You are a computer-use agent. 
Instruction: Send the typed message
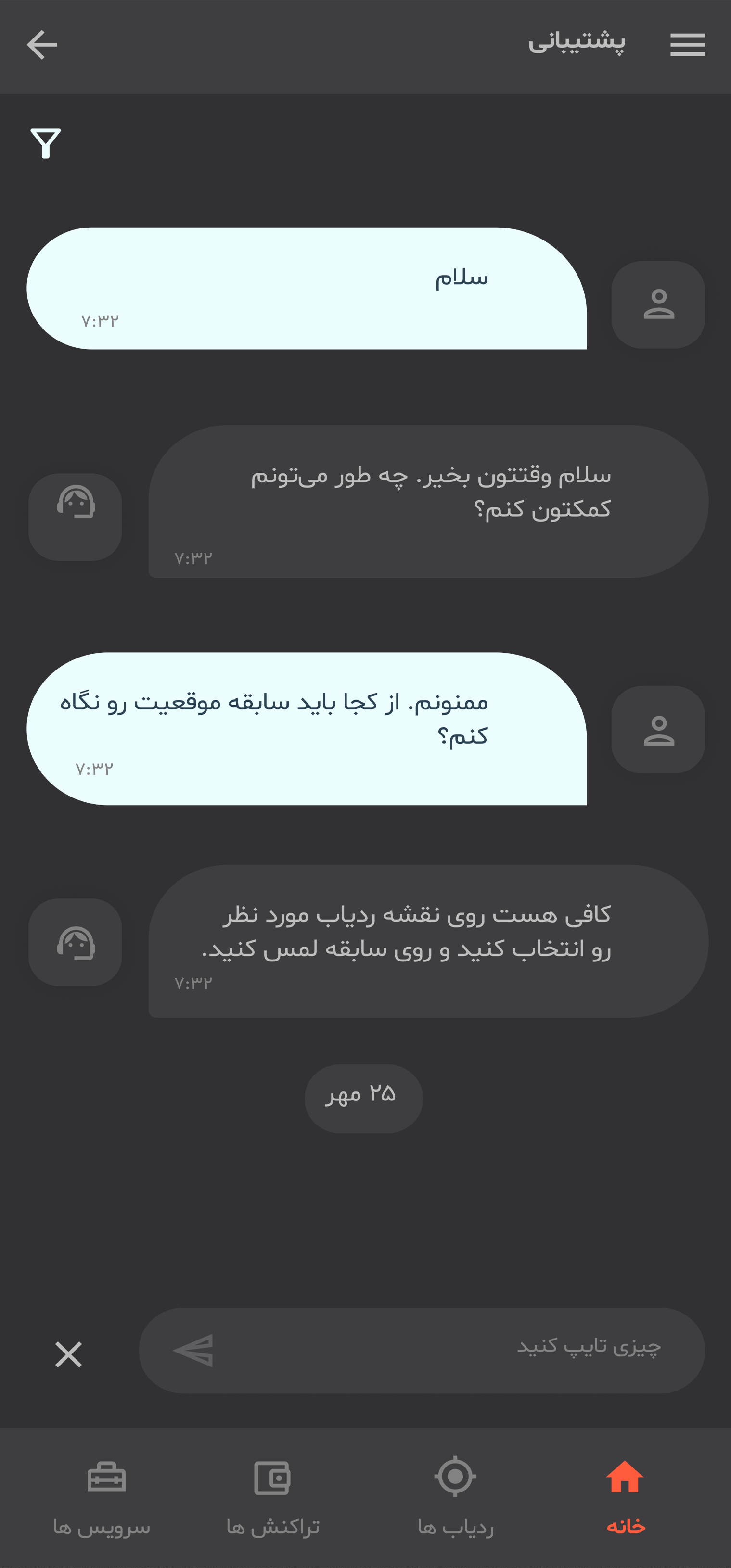(194, 1351)
